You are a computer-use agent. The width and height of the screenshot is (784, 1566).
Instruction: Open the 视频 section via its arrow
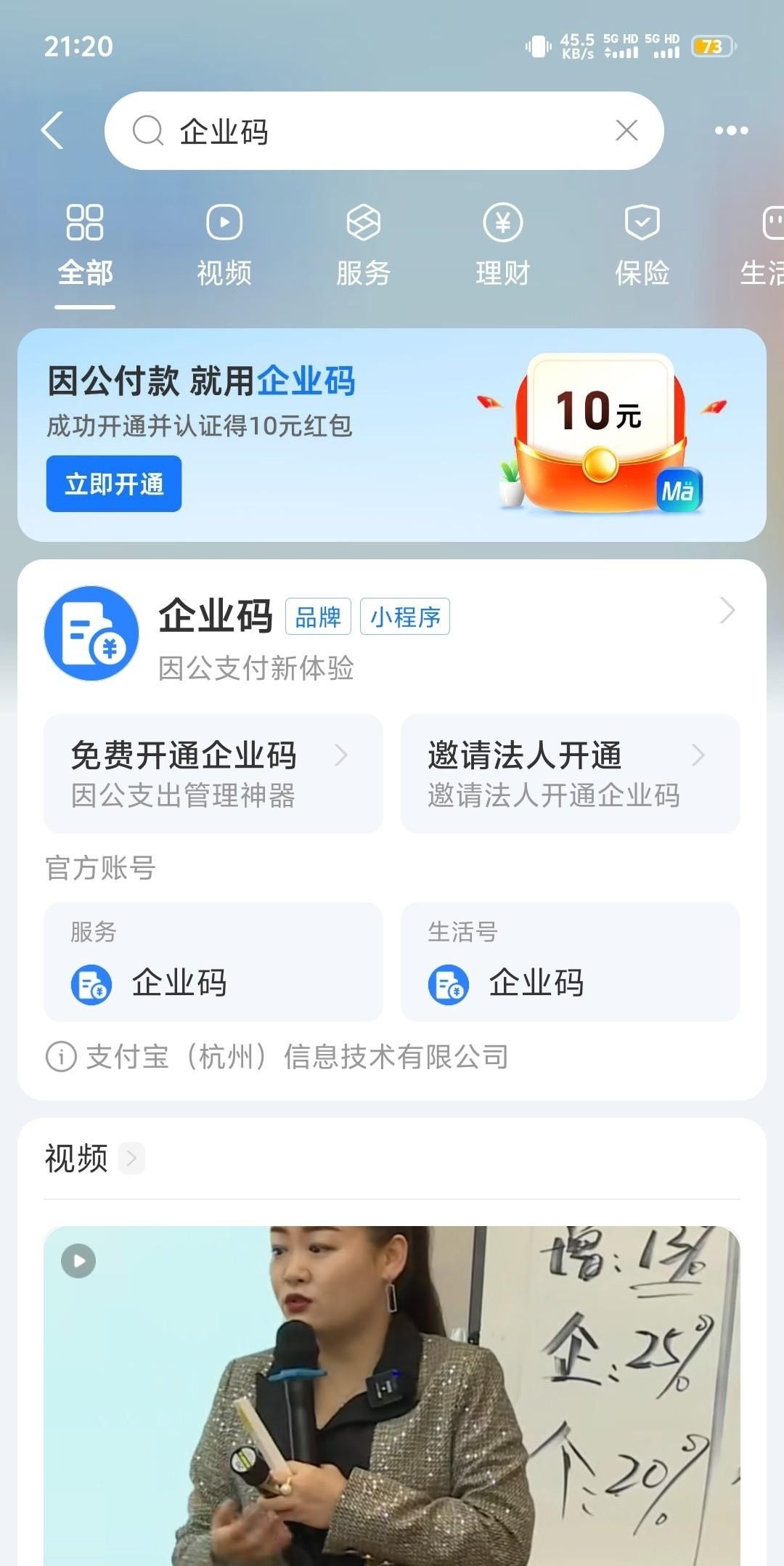131,1158
